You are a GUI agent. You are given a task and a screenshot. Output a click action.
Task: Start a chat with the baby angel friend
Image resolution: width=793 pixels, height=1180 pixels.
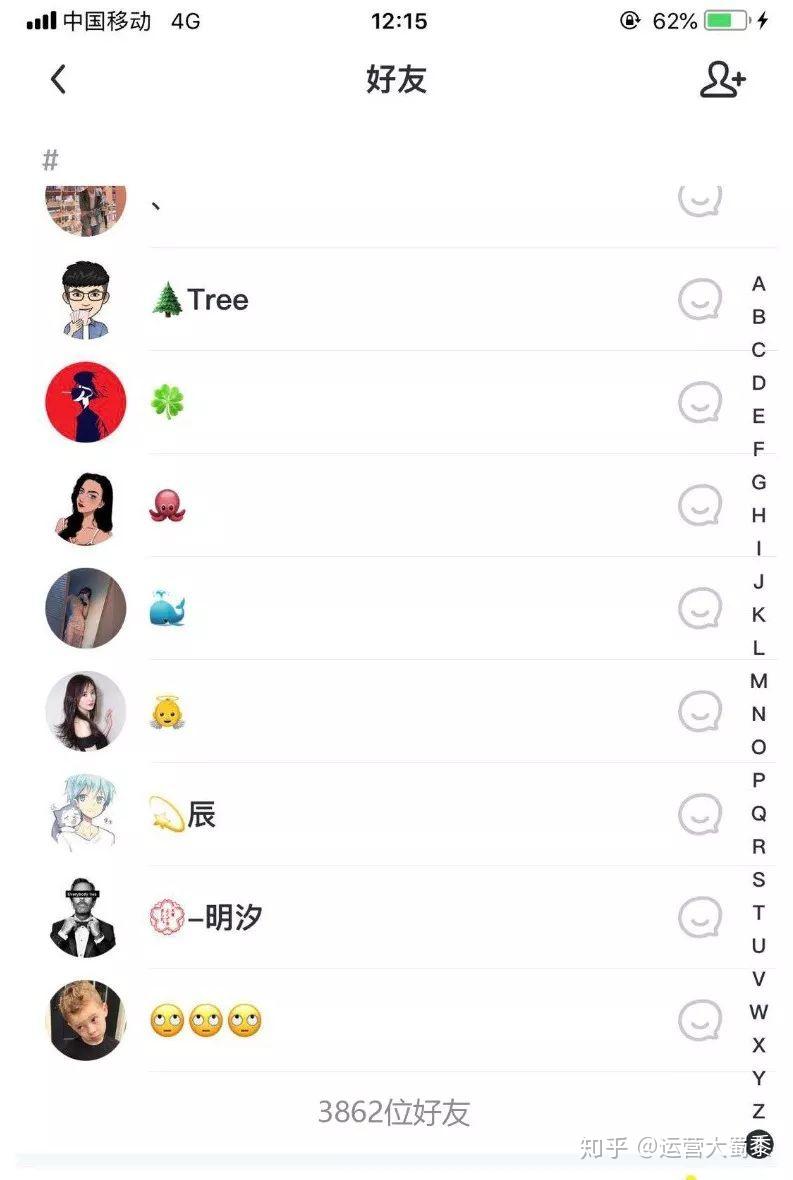click(699, 712)
